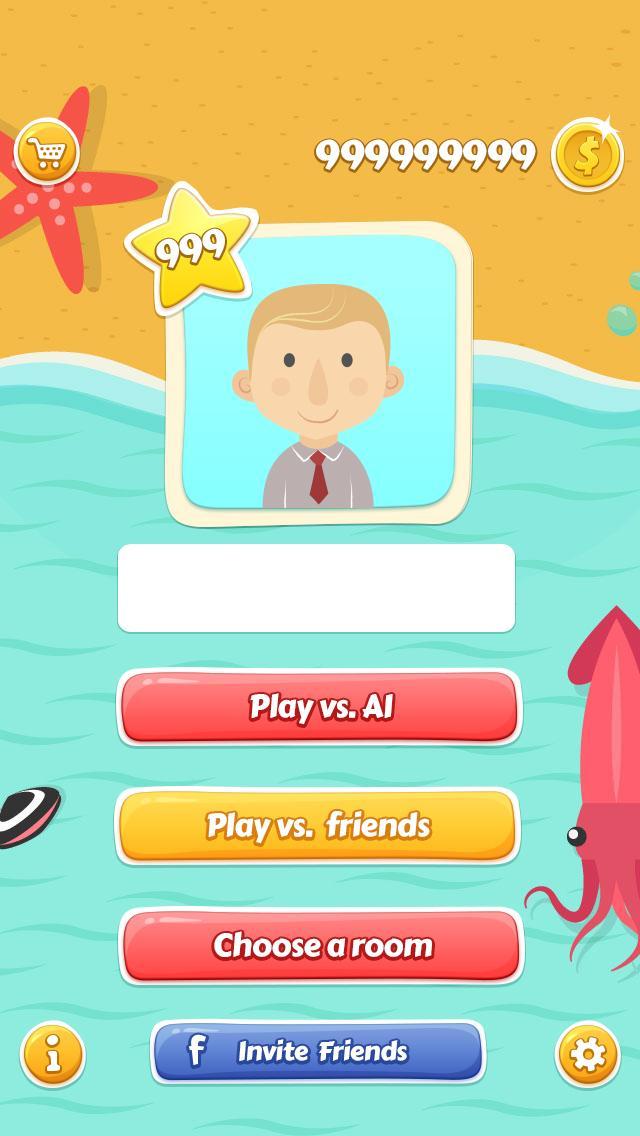Tap the gold dollar coin icon
The width and height of the screenshot is (640, 1136).
click(587, 154)
